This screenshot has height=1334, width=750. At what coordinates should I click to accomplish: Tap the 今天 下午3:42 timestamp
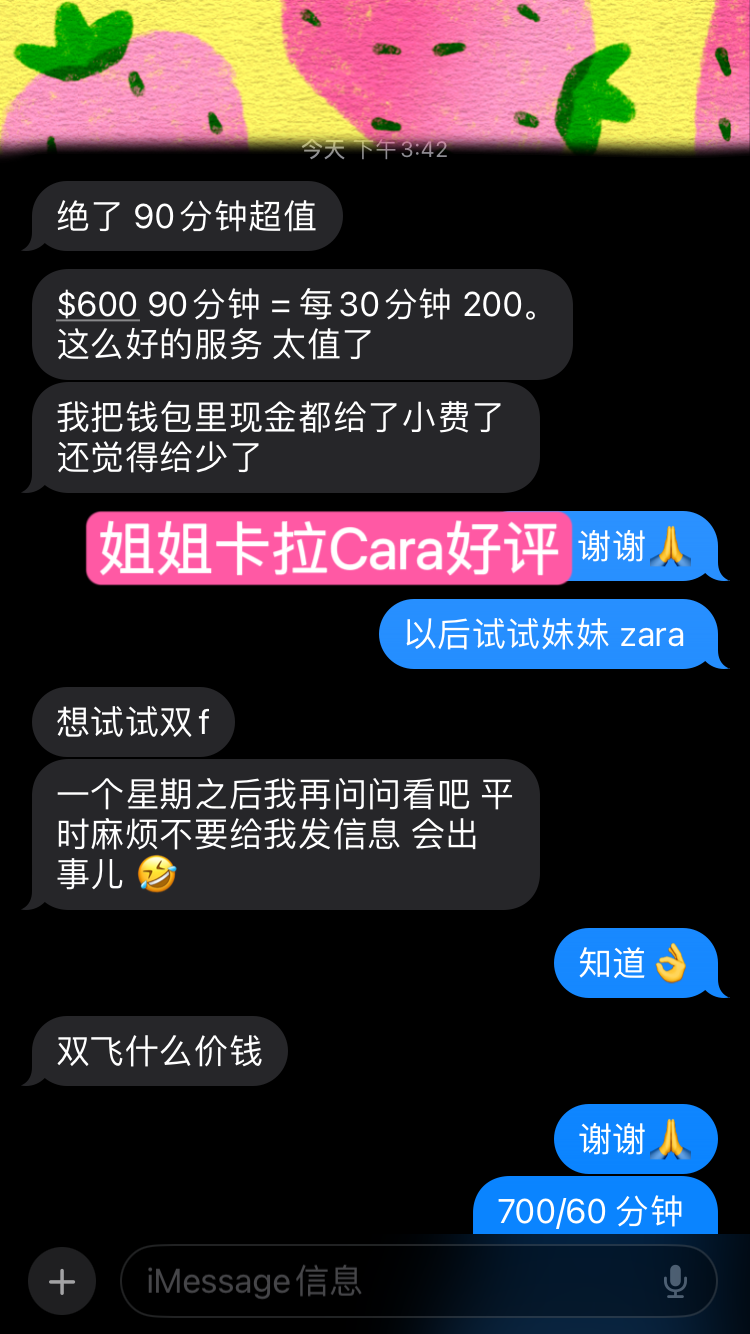coord(375,149)
